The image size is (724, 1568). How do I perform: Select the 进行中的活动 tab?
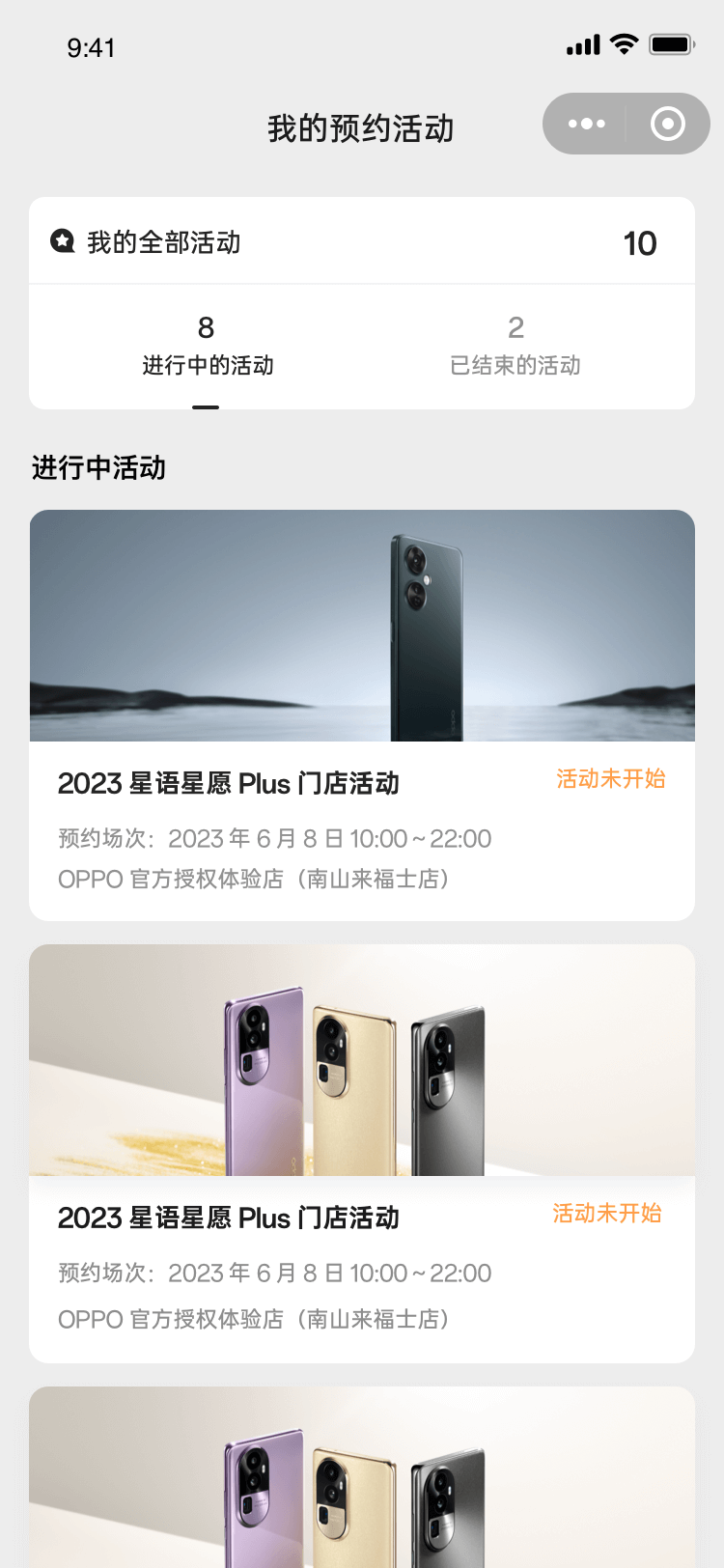pos(207,347)
